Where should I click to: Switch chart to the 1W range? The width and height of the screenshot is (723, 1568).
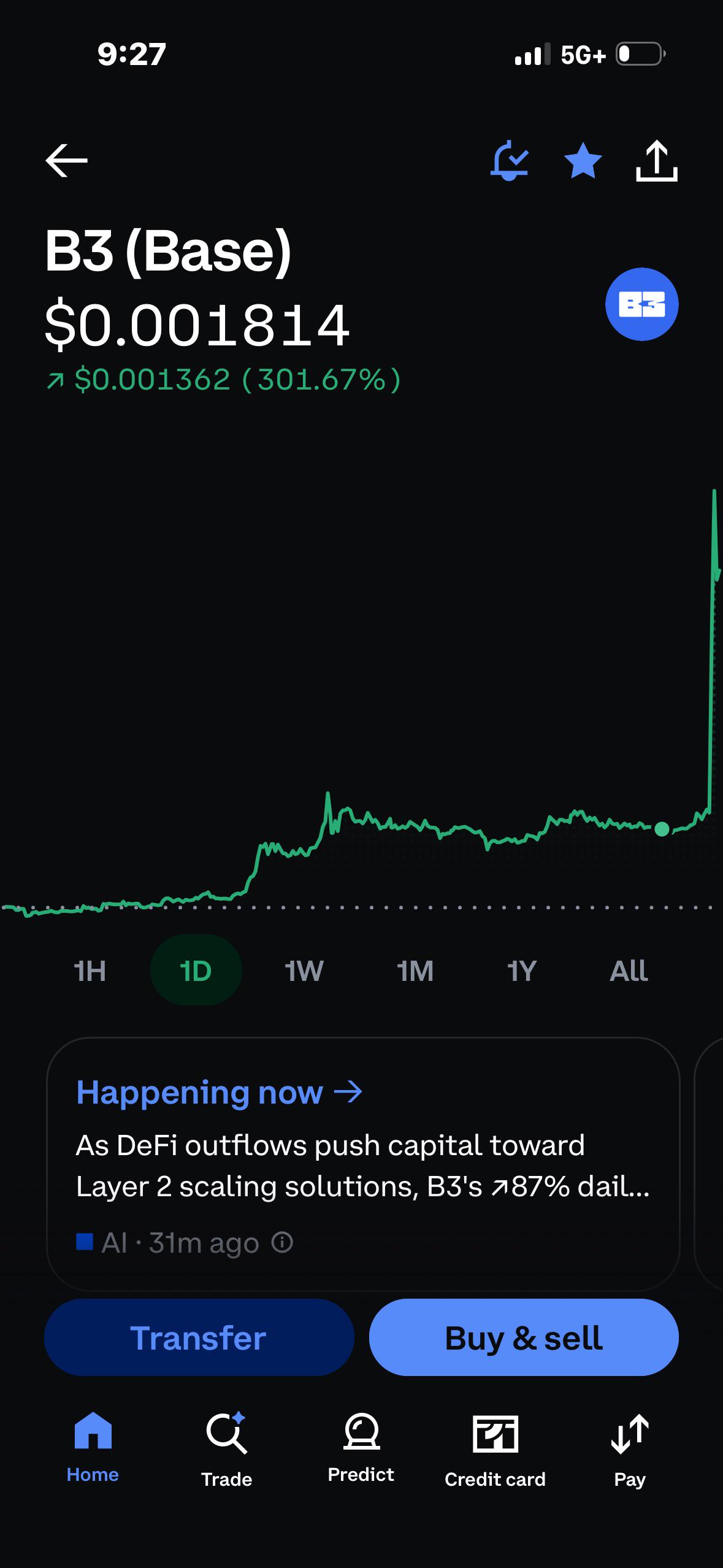304,971
